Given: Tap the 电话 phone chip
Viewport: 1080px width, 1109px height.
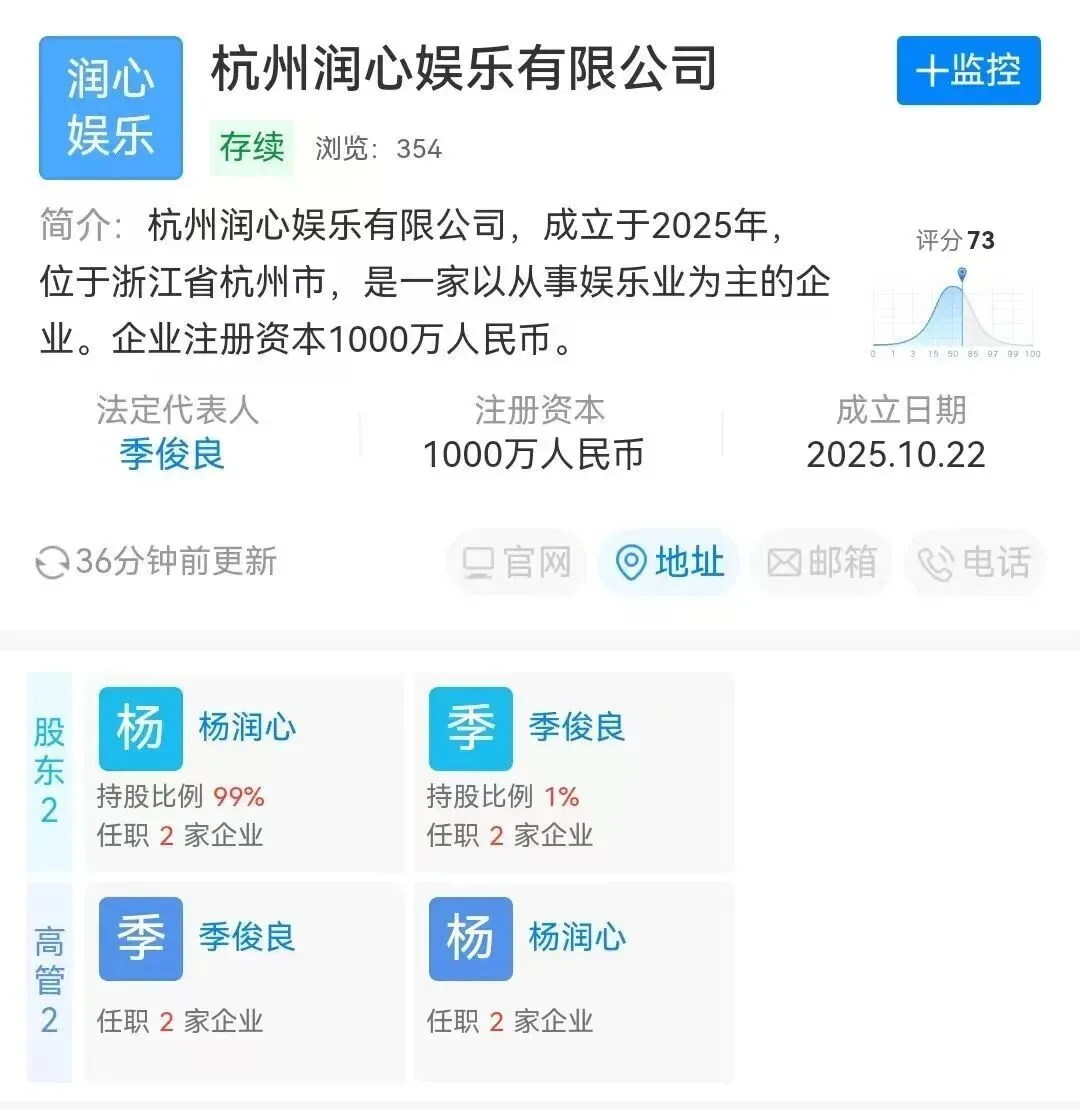Looking at the screenshot, I should [x=974, y=562].
